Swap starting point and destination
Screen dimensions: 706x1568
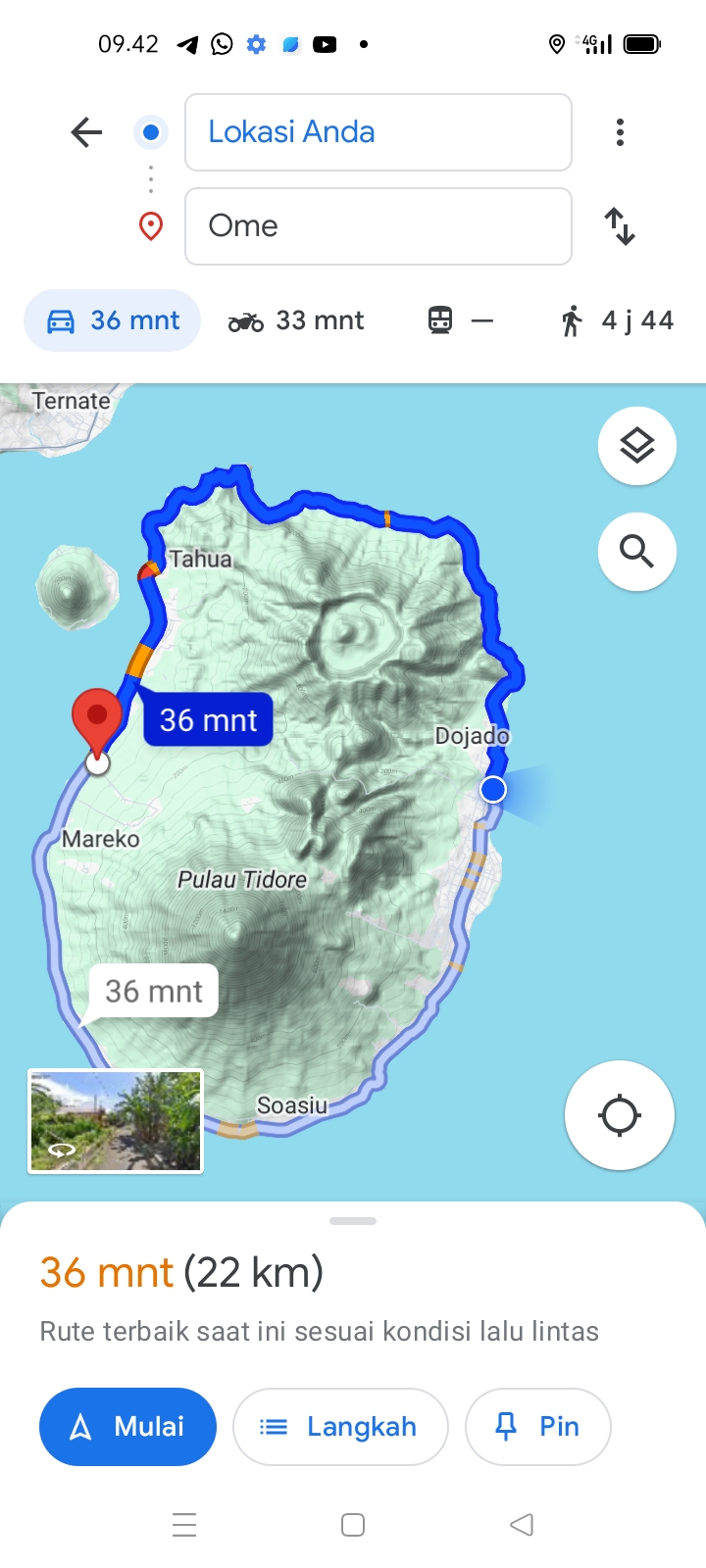tap(620, 226)
